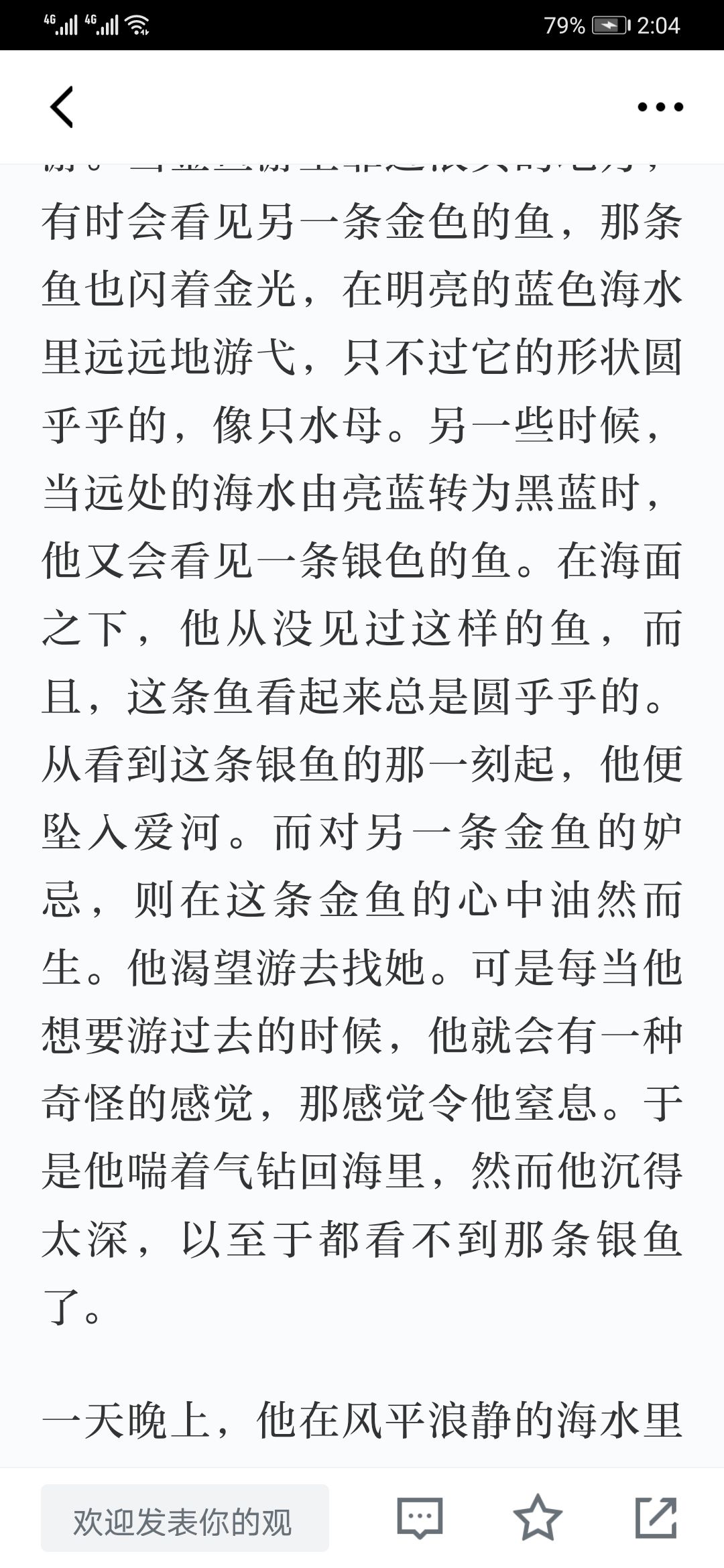Open the three-dot overflow menu
Viewport: 724px width, 1568px height.
(660, 107)
